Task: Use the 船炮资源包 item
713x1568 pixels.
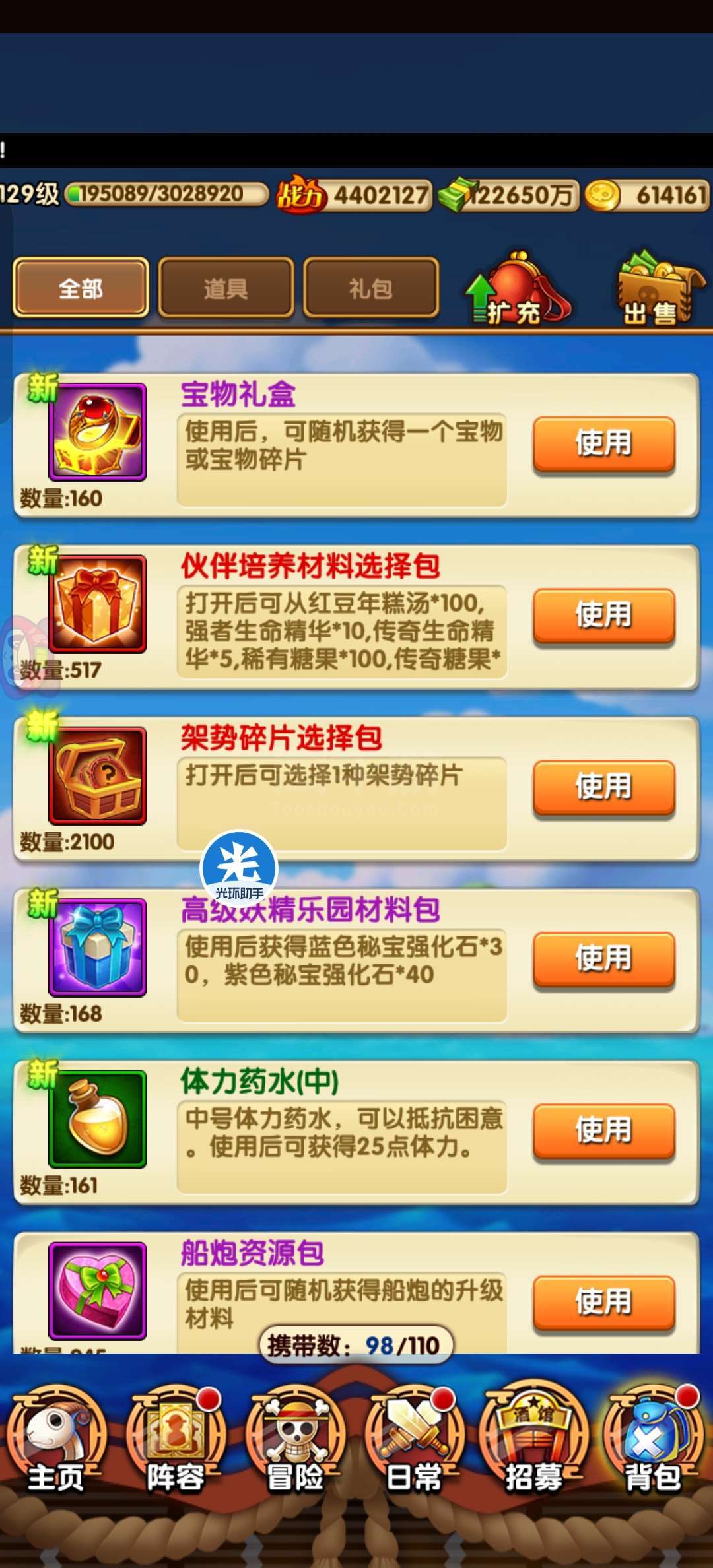Action: tap(604, 1301)
